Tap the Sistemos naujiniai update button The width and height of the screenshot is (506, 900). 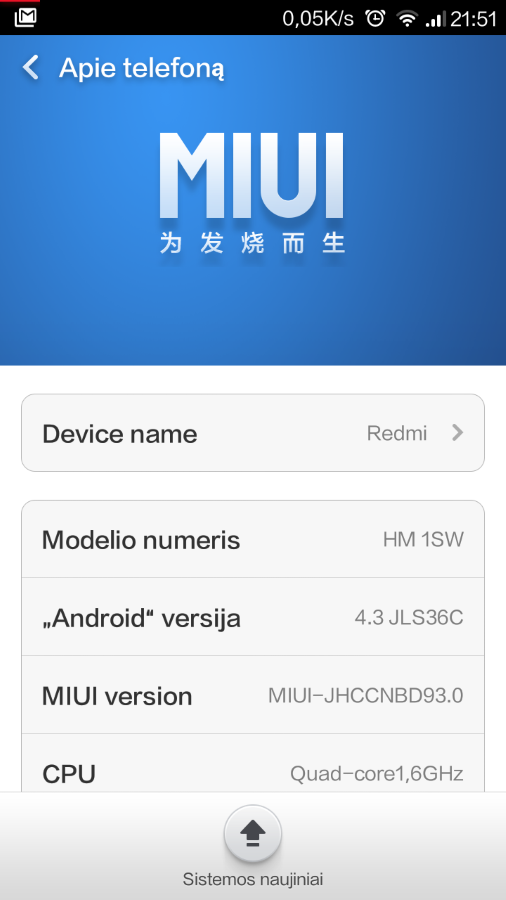(x=253, y=835)
